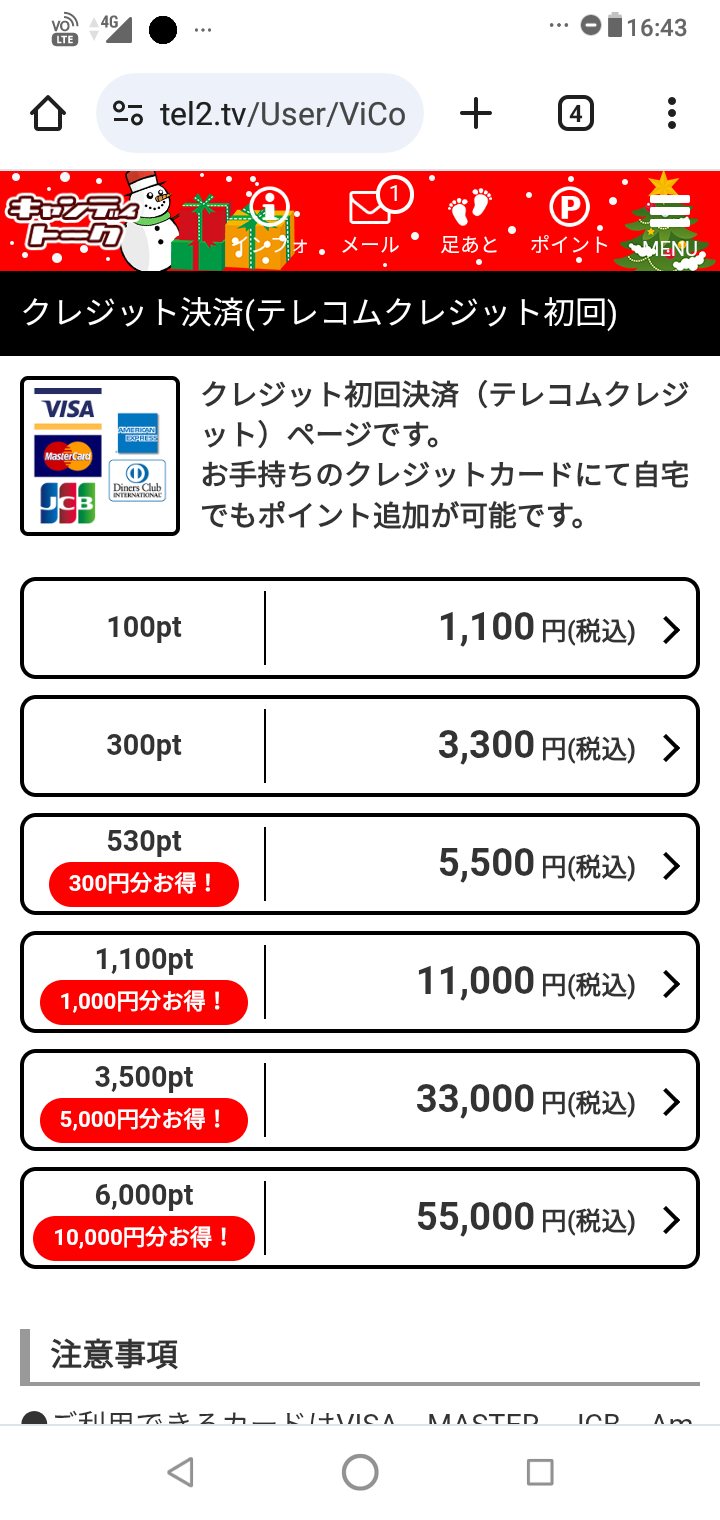Viewport: 720px width, 1520px height.
Task: Show the open tabs switcher
Action: point(575,114)
